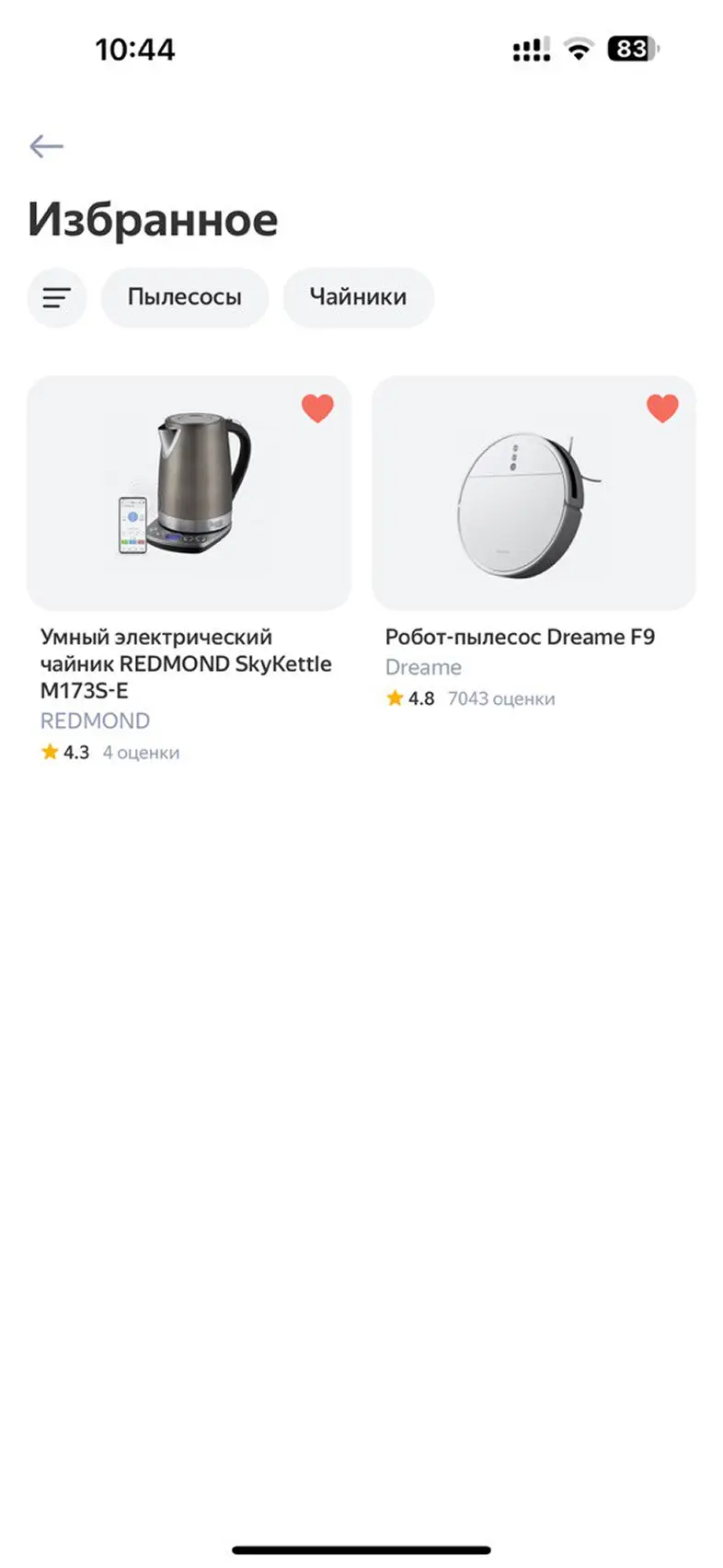Unlike the Dreame F9 robot vacuum
This screenshot has height=1568, width=723.
(x=662, y=408)
